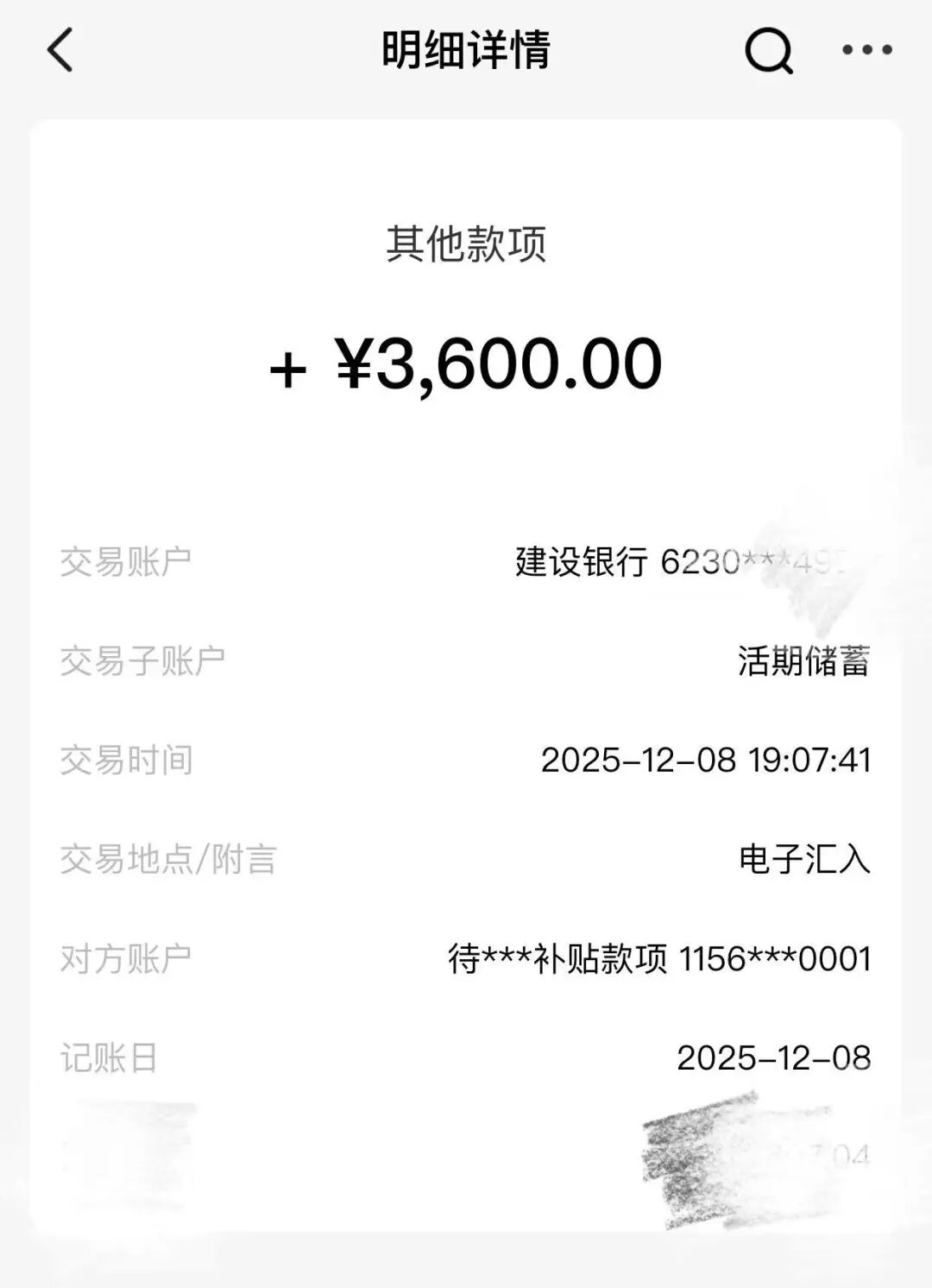This screenshot has width=932, height=1288.
Task: Go back from the 明细详情 page
Action: (60, 50)
